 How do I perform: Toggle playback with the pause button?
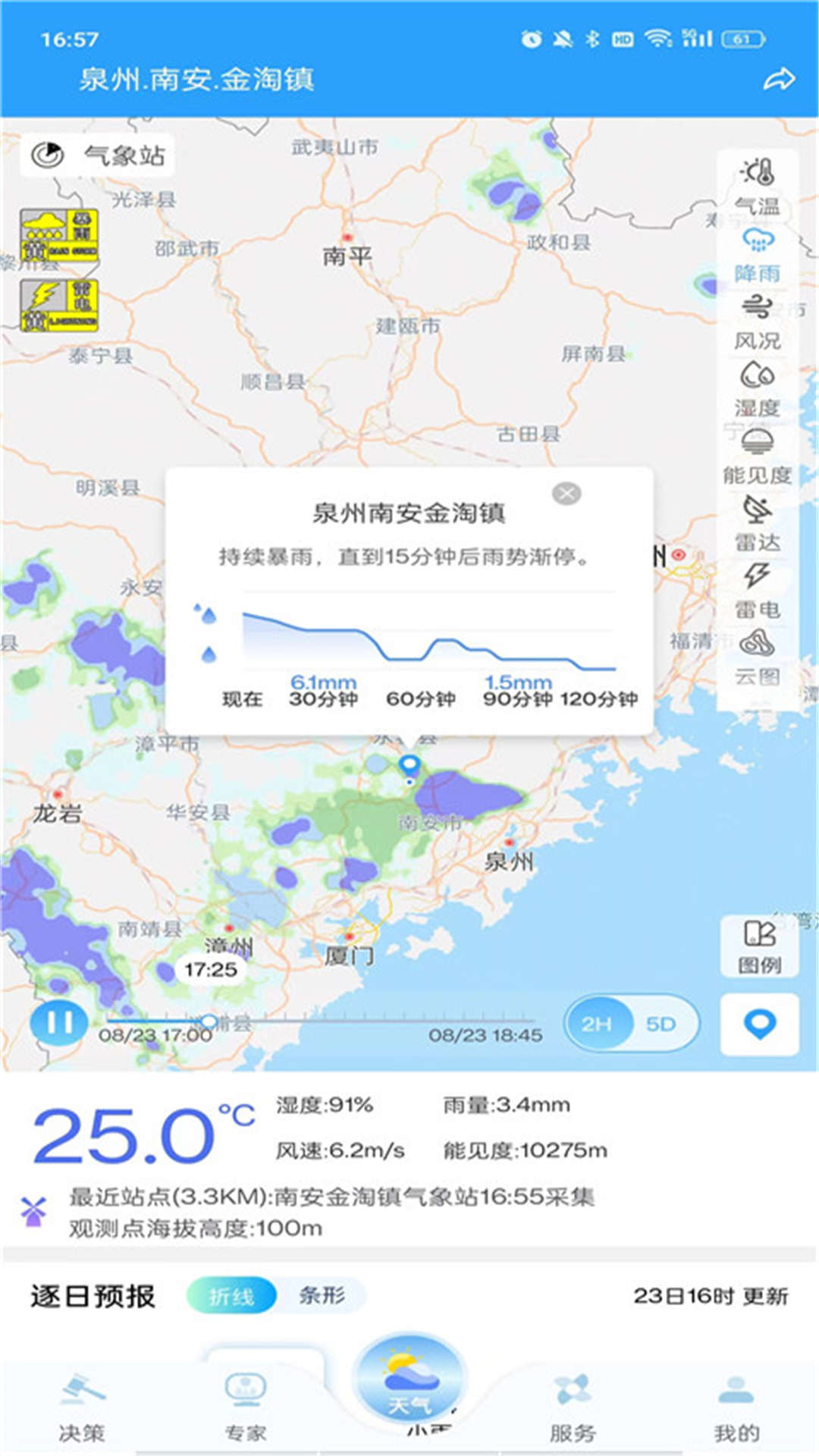click(61, 1022)
